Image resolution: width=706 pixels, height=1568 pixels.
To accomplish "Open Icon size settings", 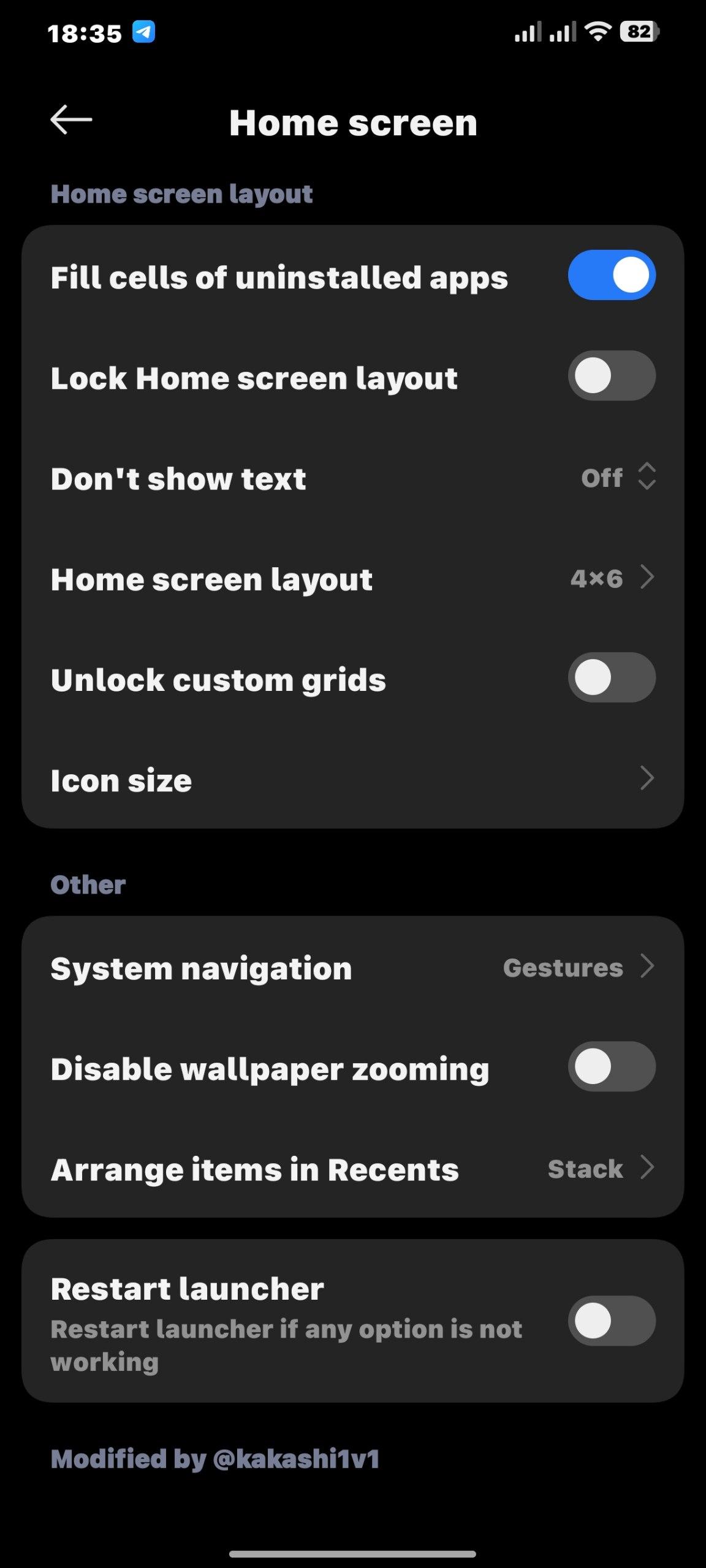I will pos(352,780).
